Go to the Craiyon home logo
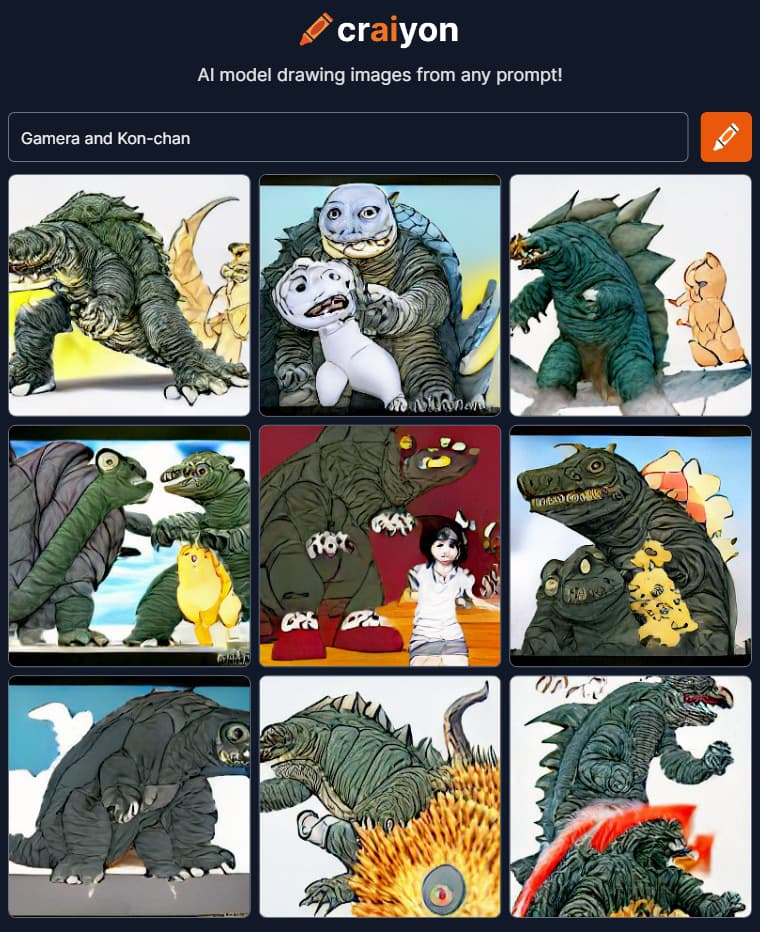 click(380, 30)
